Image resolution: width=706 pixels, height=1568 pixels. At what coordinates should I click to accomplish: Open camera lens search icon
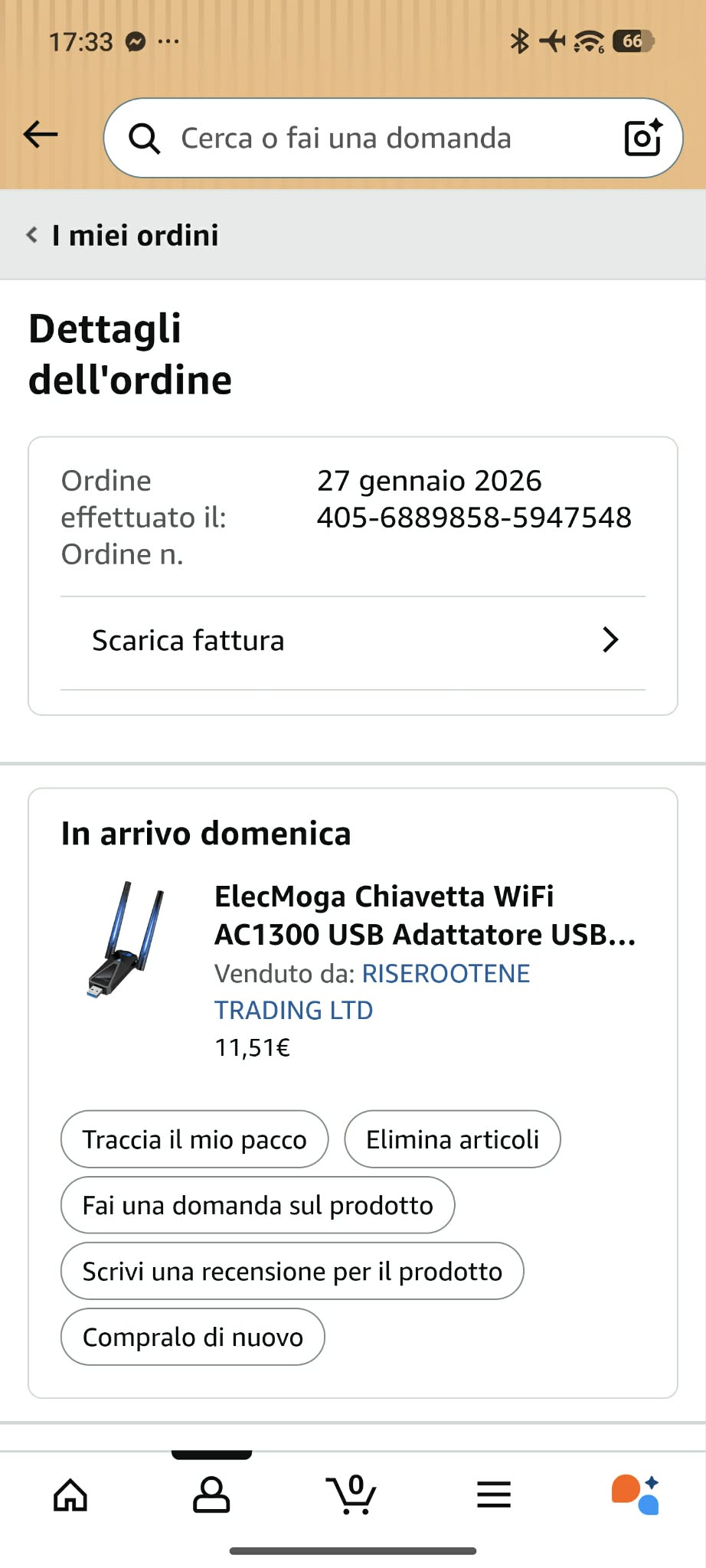[x=643, y=138]
